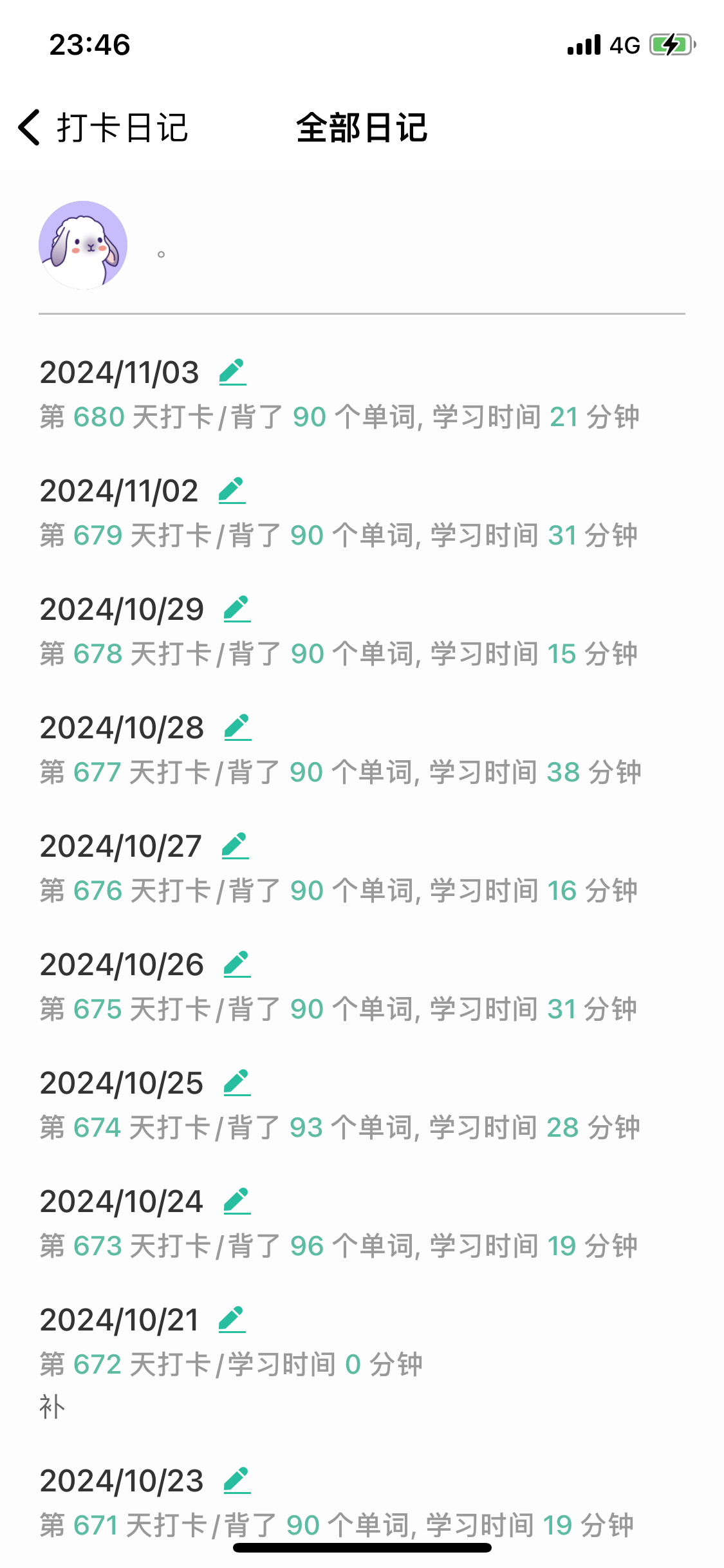Open the rabbit profile avatar

click(83, 245)
